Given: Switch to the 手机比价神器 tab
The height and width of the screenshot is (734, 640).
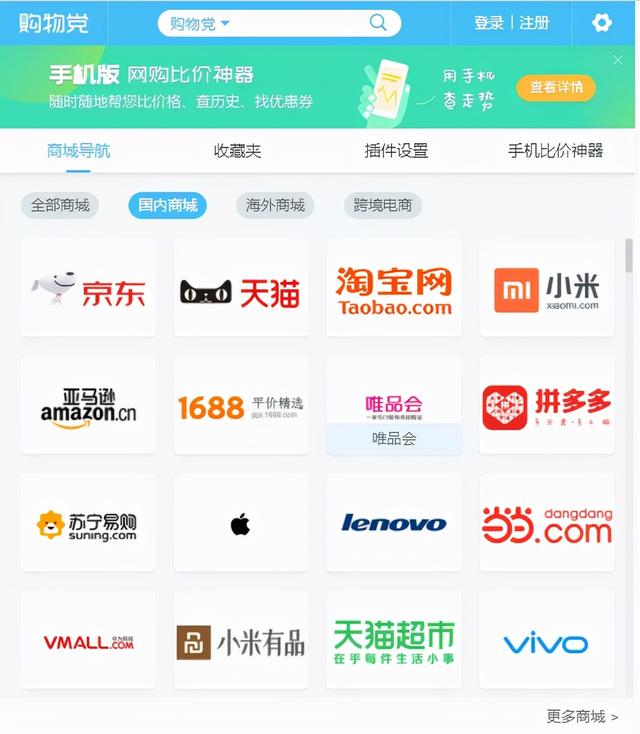Looking at the screenshot, I should pyautogui.click(x=555, y=151).
